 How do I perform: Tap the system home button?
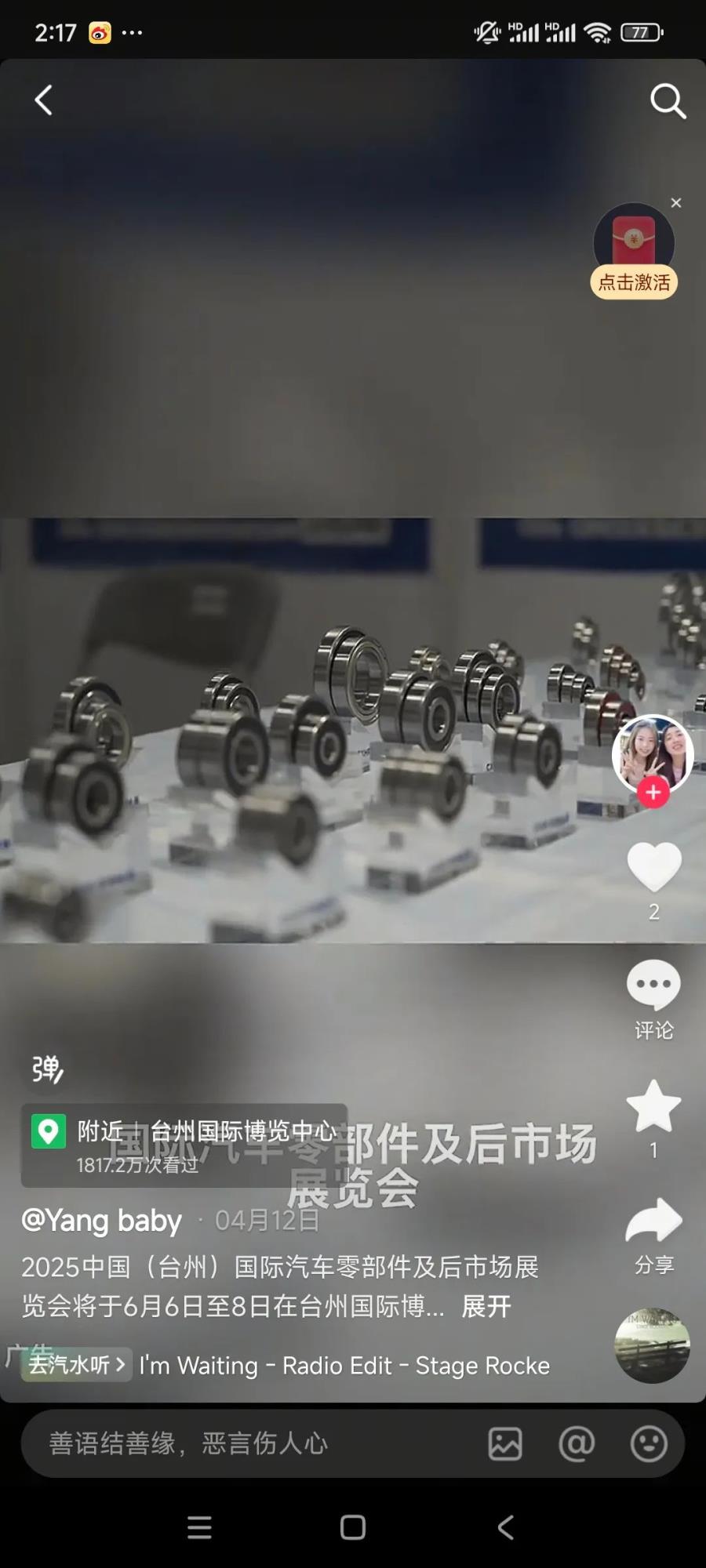pos(353,1527)
